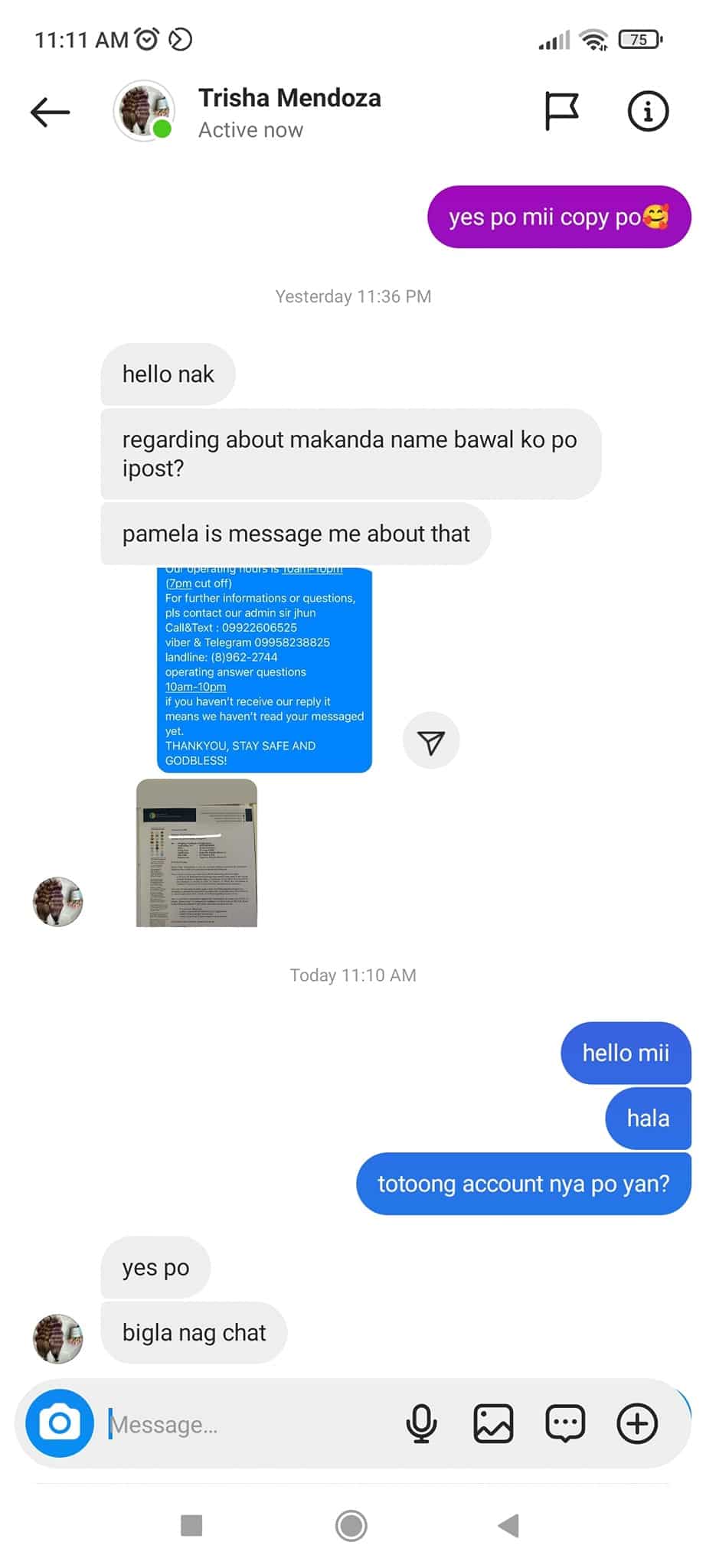Tap the system back triangle

click(508, 1526)
